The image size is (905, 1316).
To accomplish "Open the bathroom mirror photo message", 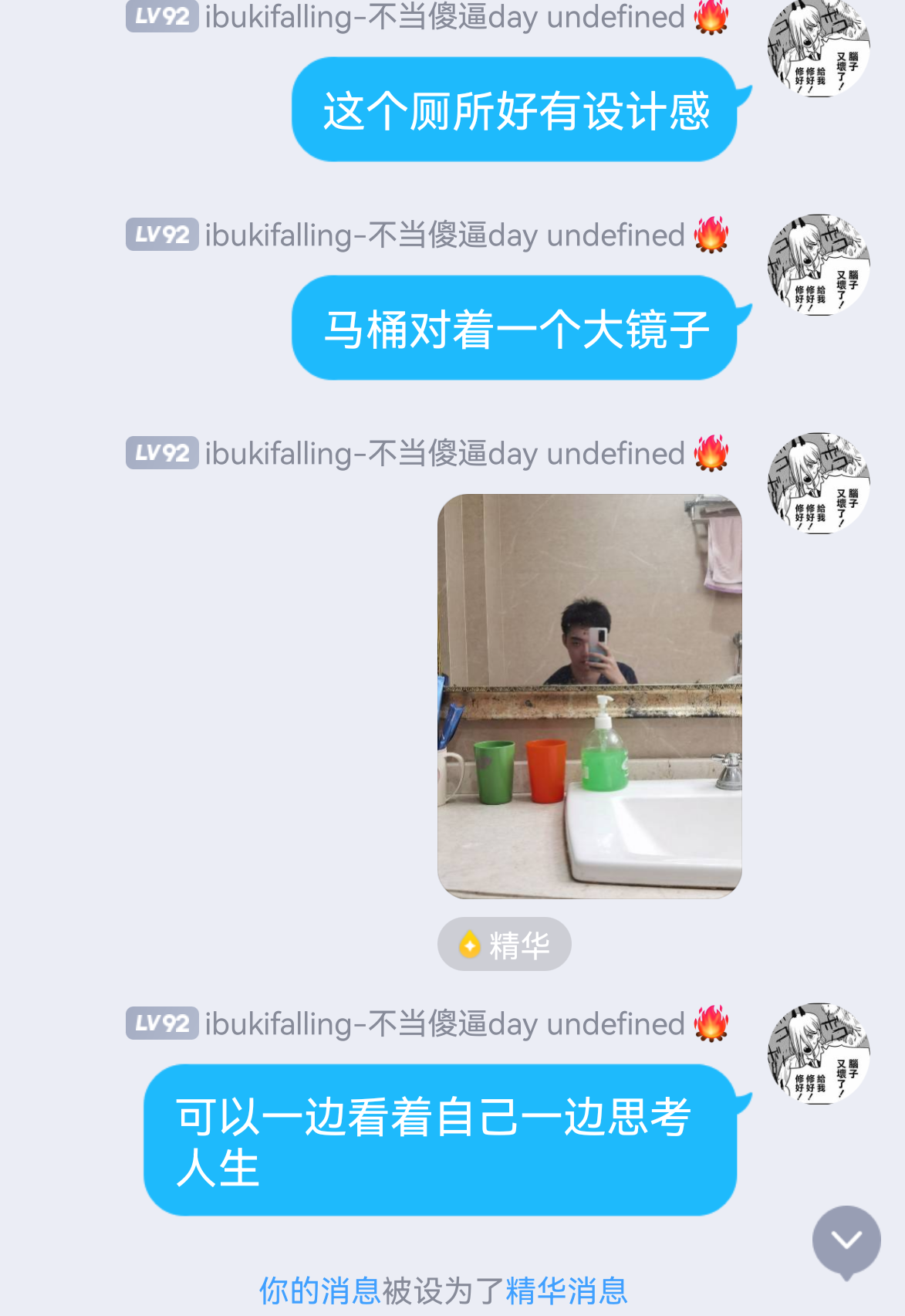I will (x=589, y=695).
